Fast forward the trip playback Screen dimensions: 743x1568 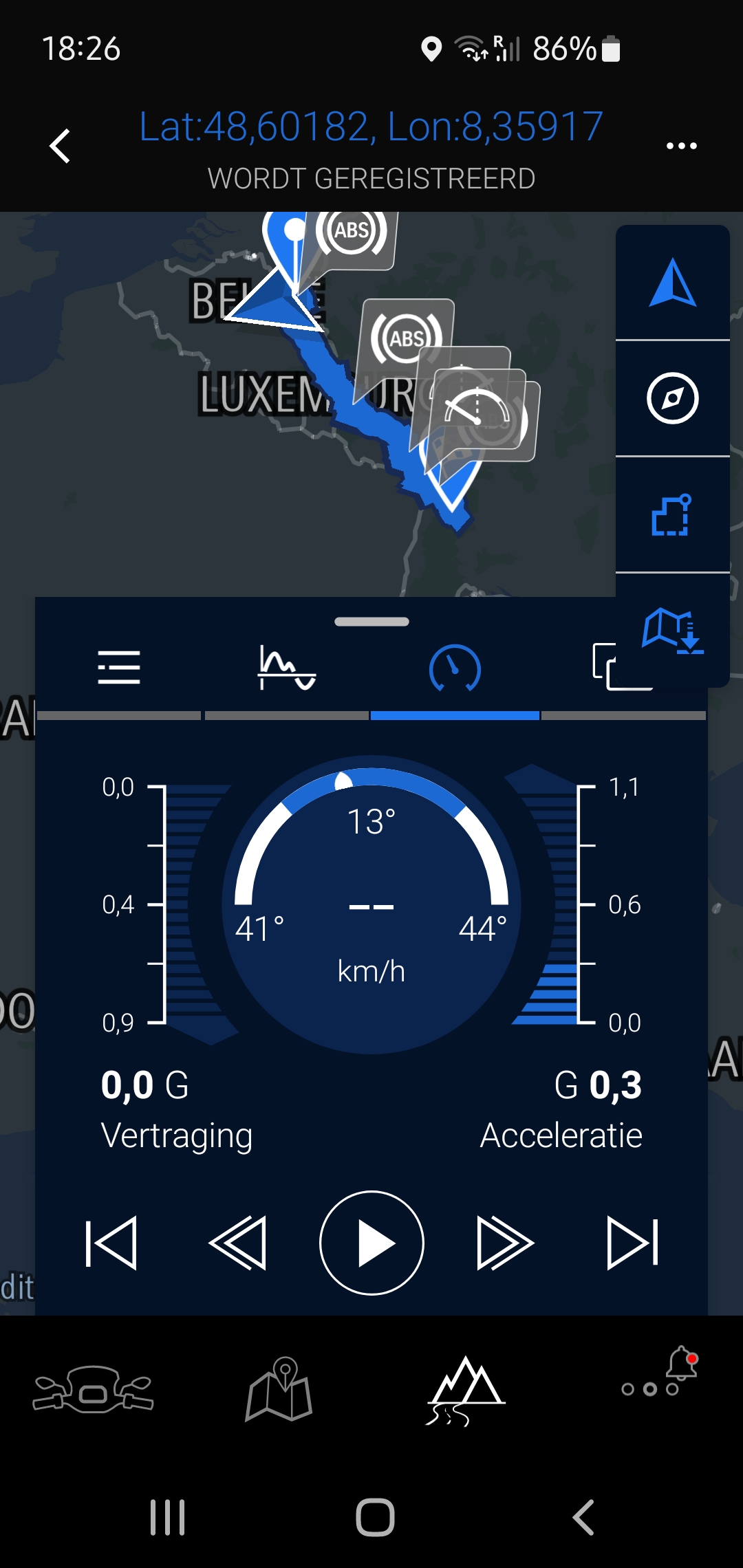pyautogui.click(x=505, y=1243)
